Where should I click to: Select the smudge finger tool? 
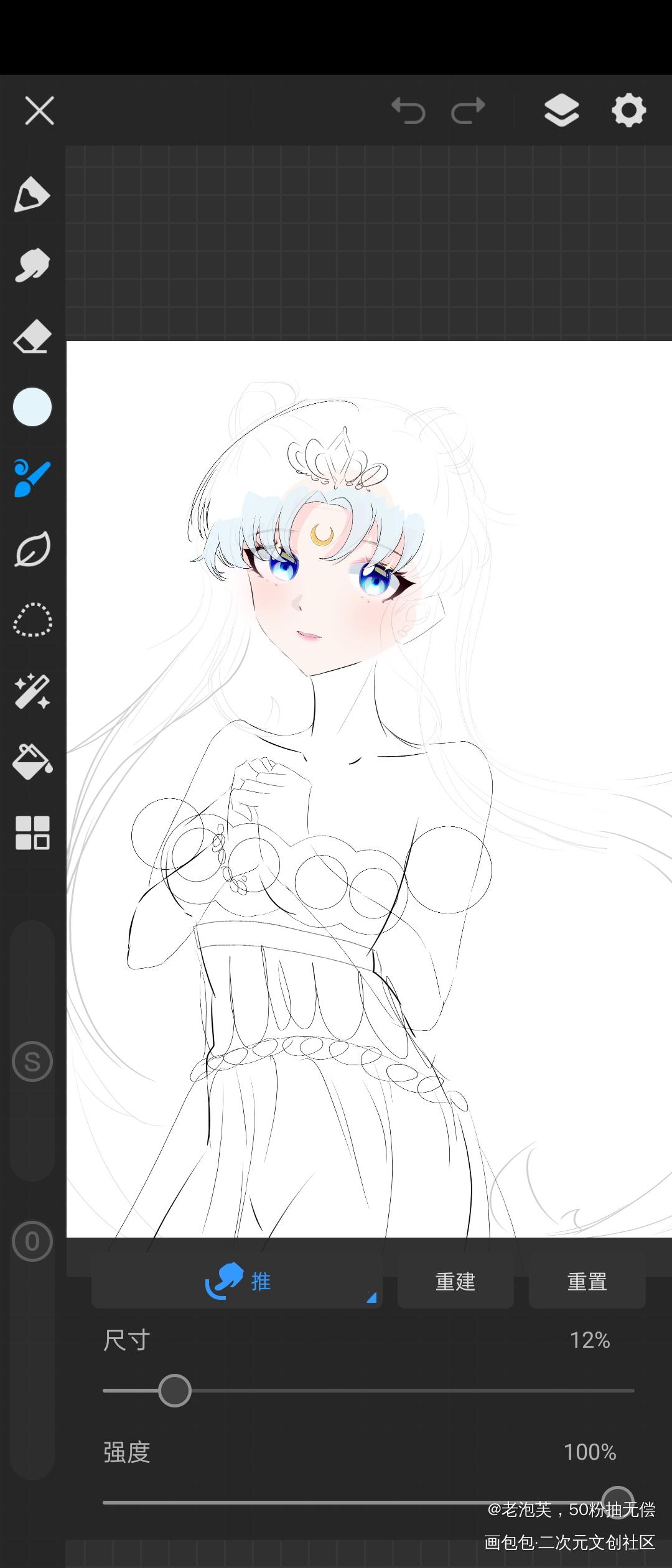click(32, 266)
